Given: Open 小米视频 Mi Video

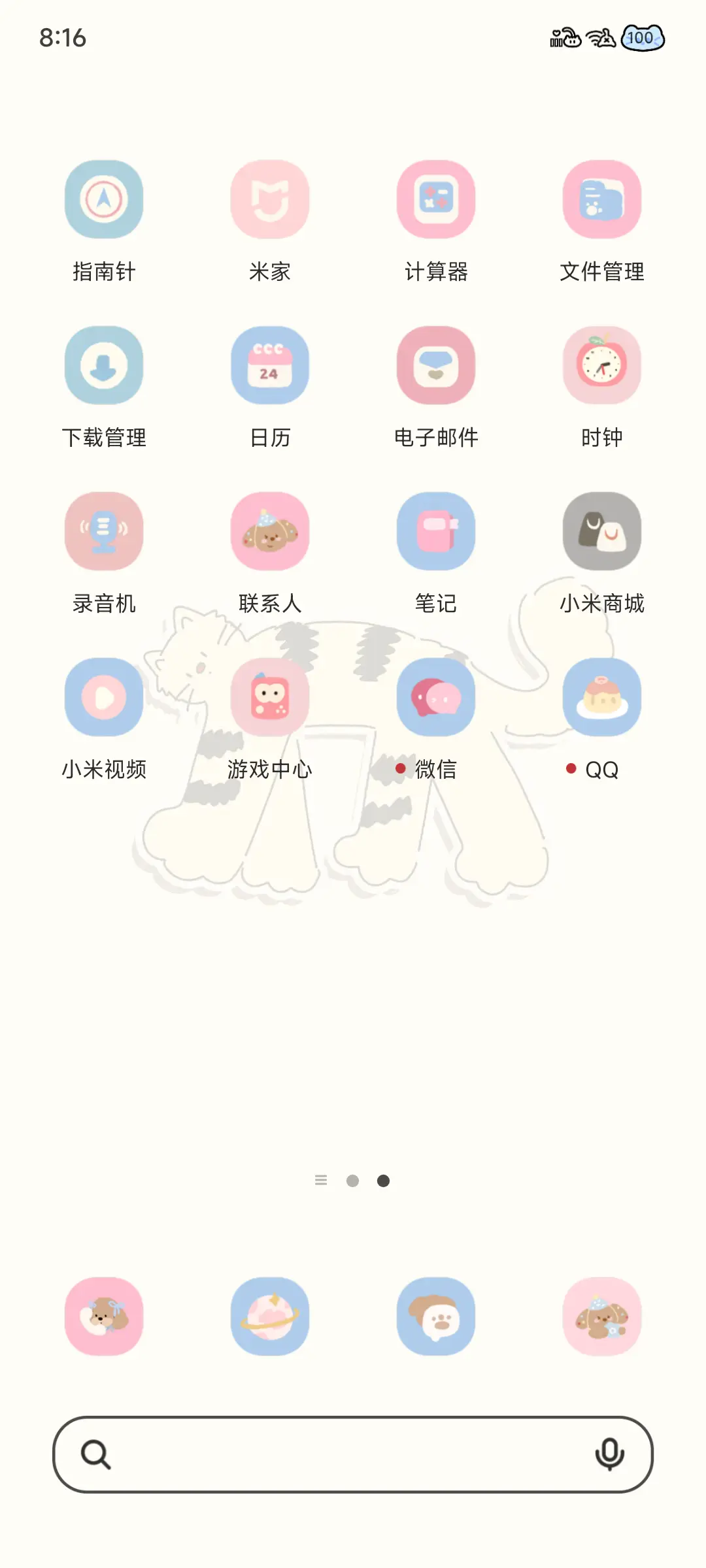Looking at the screenshot, I should [x=104, y=696].
